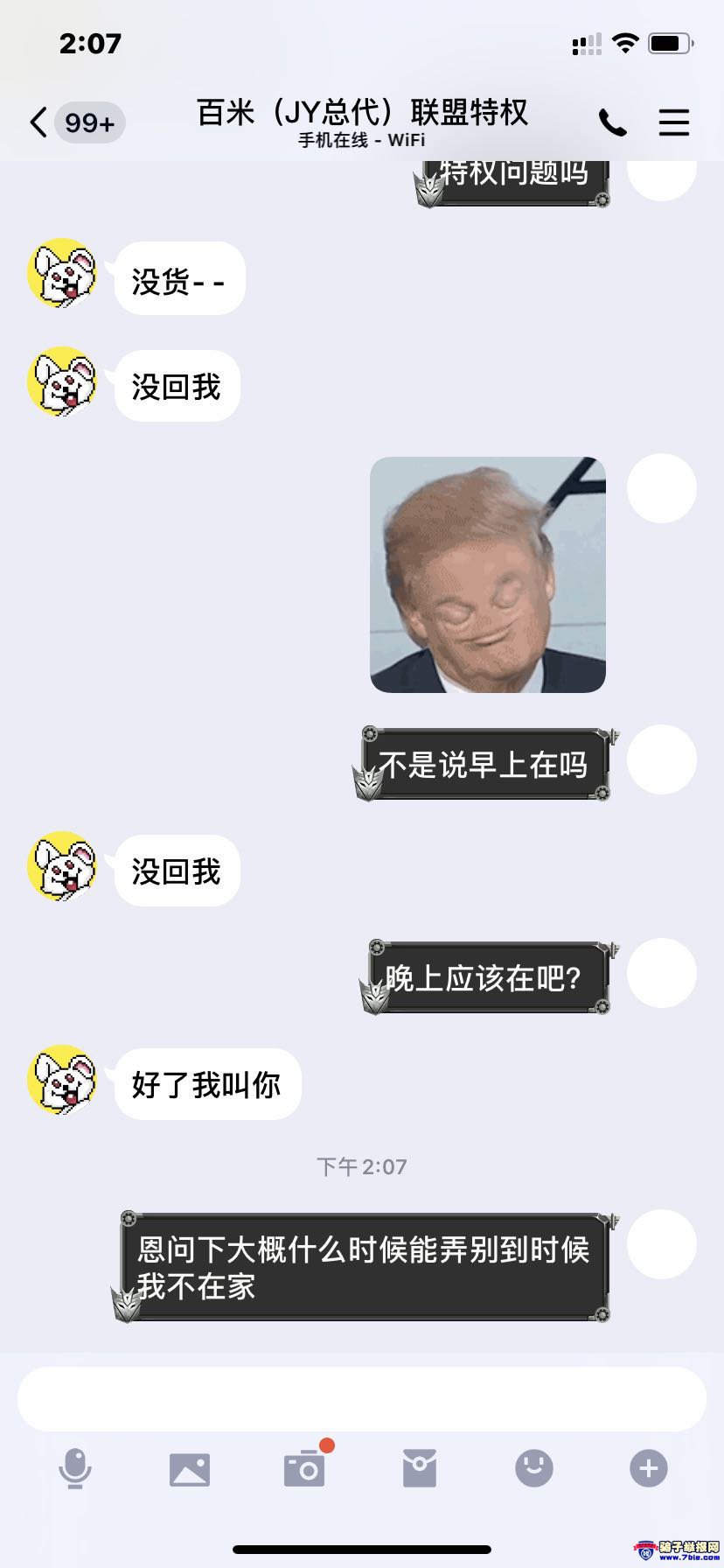The width and height of the screenshot is (724, 1568).
Task: View the sent face meme image
Action: tap(488, 575)
